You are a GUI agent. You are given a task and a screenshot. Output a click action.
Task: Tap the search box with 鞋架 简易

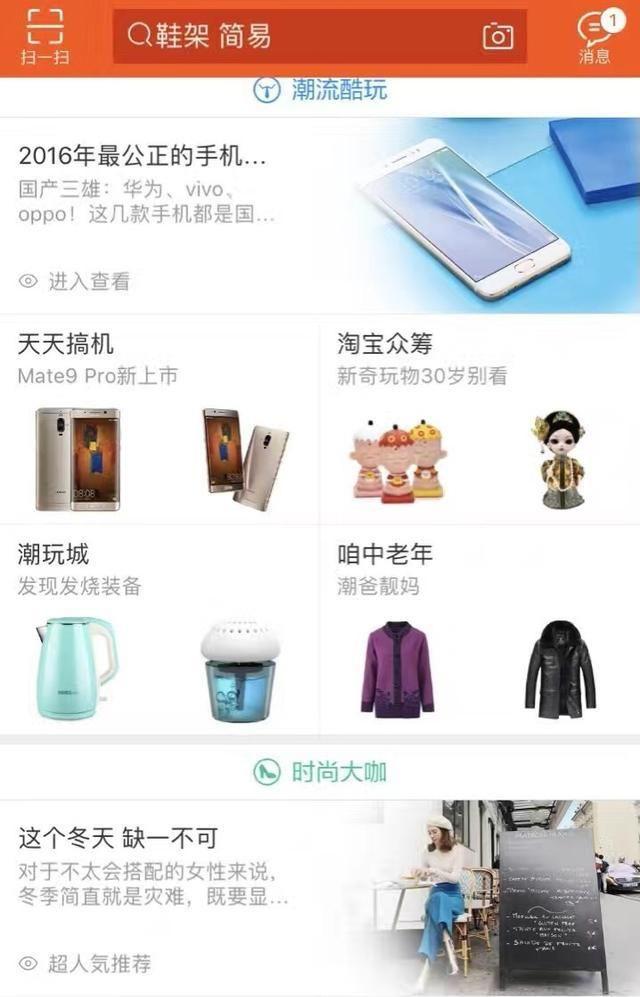pos(300,37)
